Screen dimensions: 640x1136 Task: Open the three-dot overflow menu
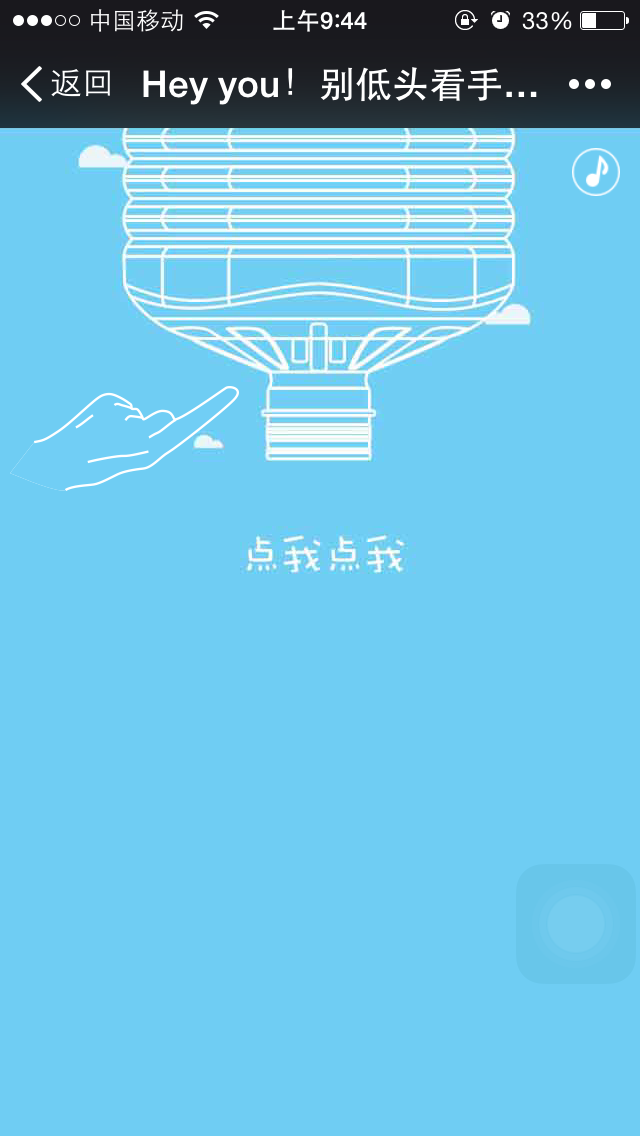pos(590,84)
